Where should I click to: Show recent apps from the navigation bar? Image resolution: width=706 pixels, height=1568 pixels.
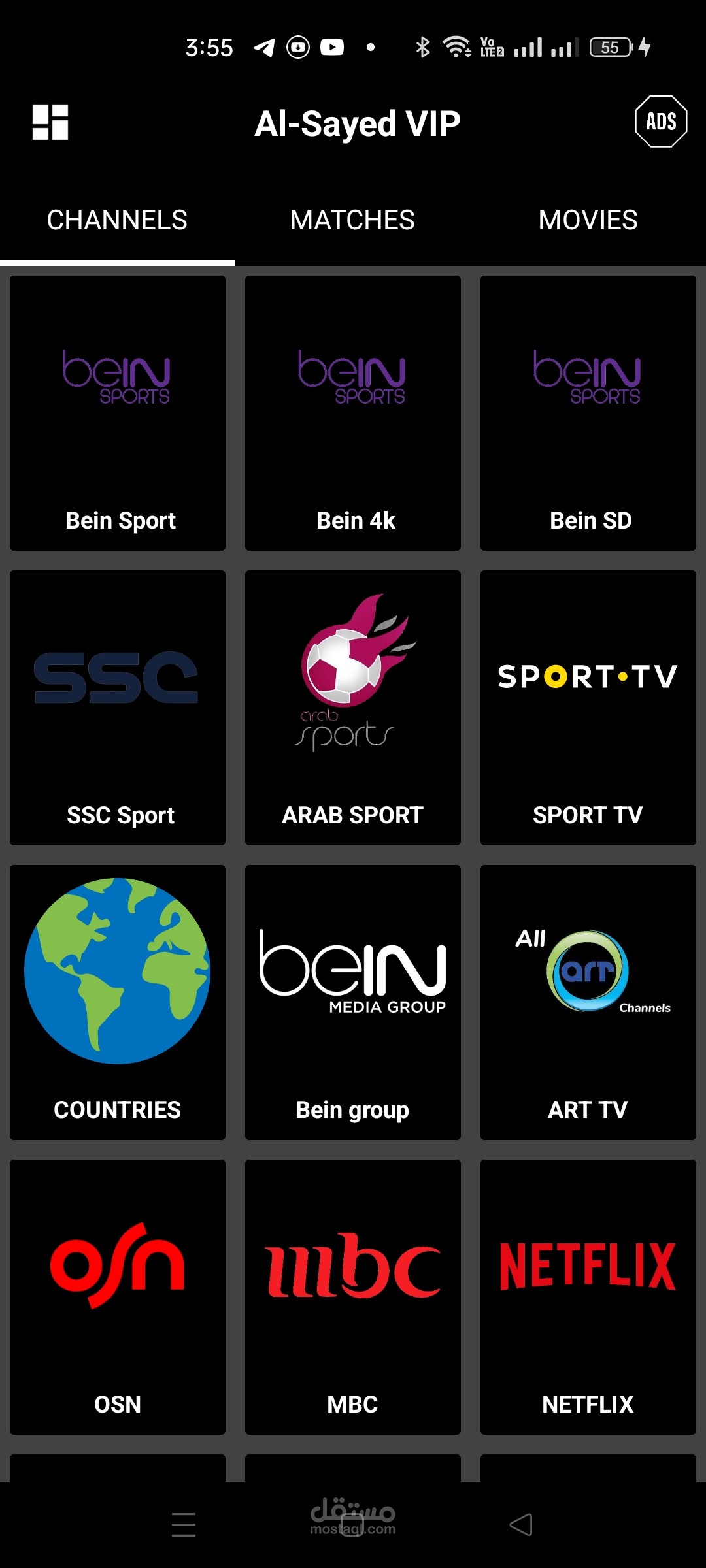tap(184, 1525)
